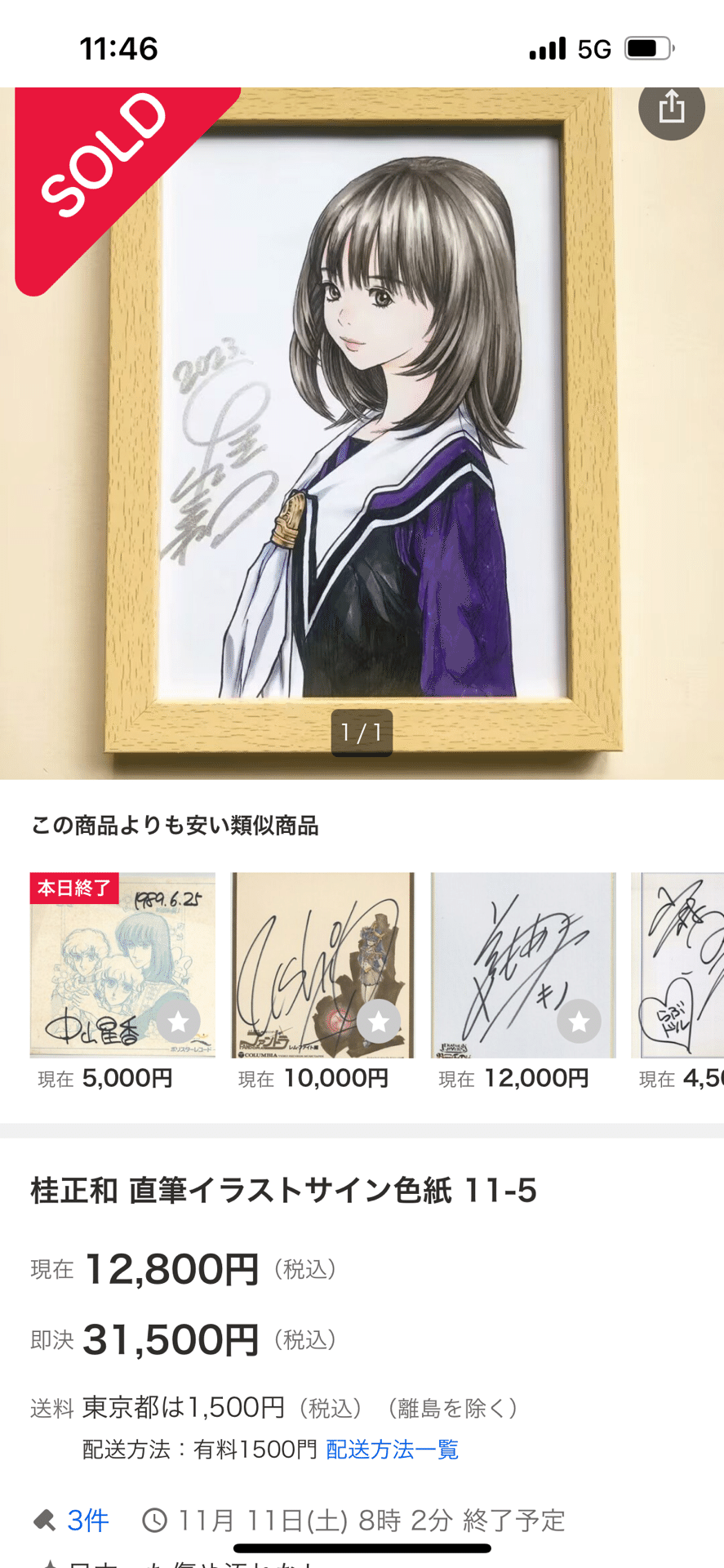This screenshot has width=724, height=1568.
Task: Toggle the favorite star on the 12,000円 autograph
Action: [x=580, y=1021]
